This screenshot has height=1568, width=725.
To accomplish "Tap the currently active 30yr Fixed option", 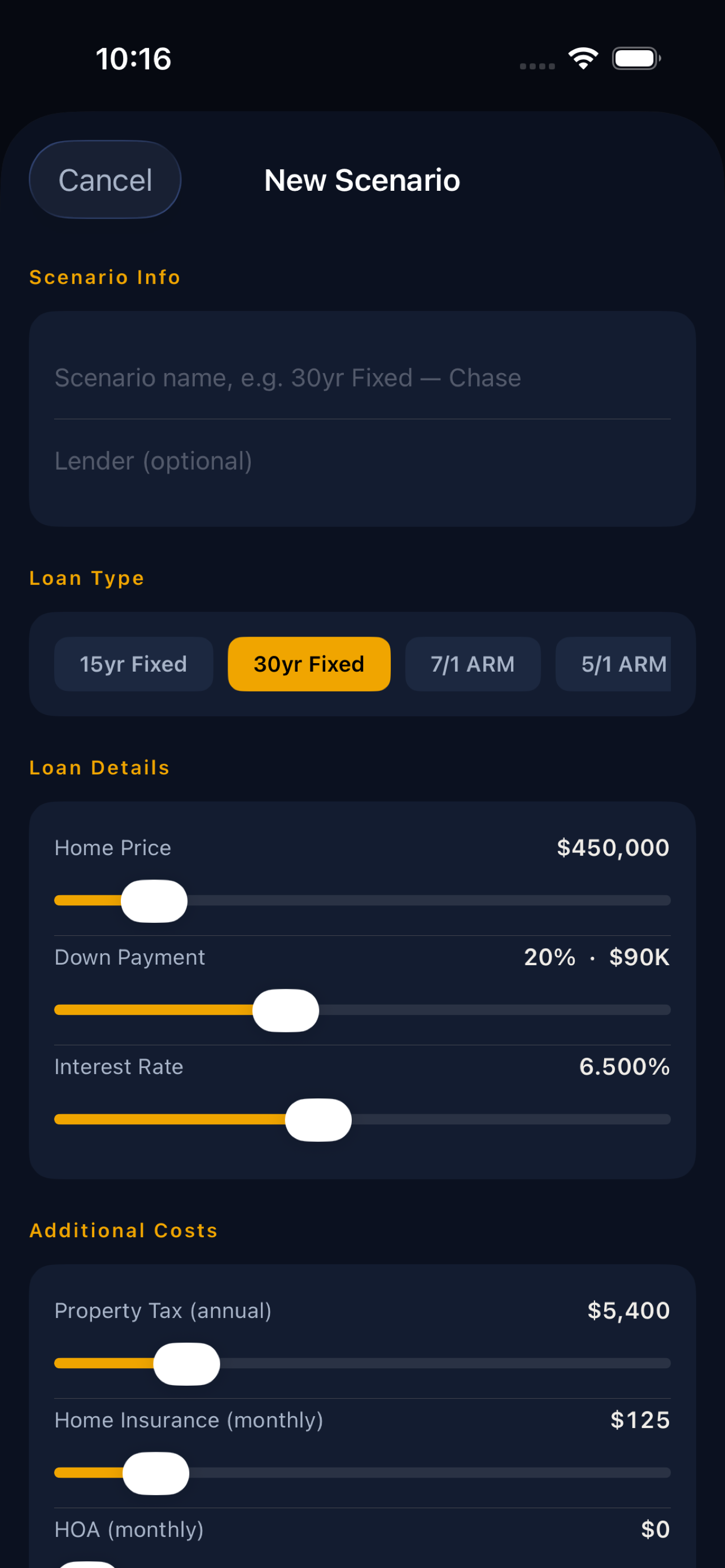I will click(x=309, y=664).
